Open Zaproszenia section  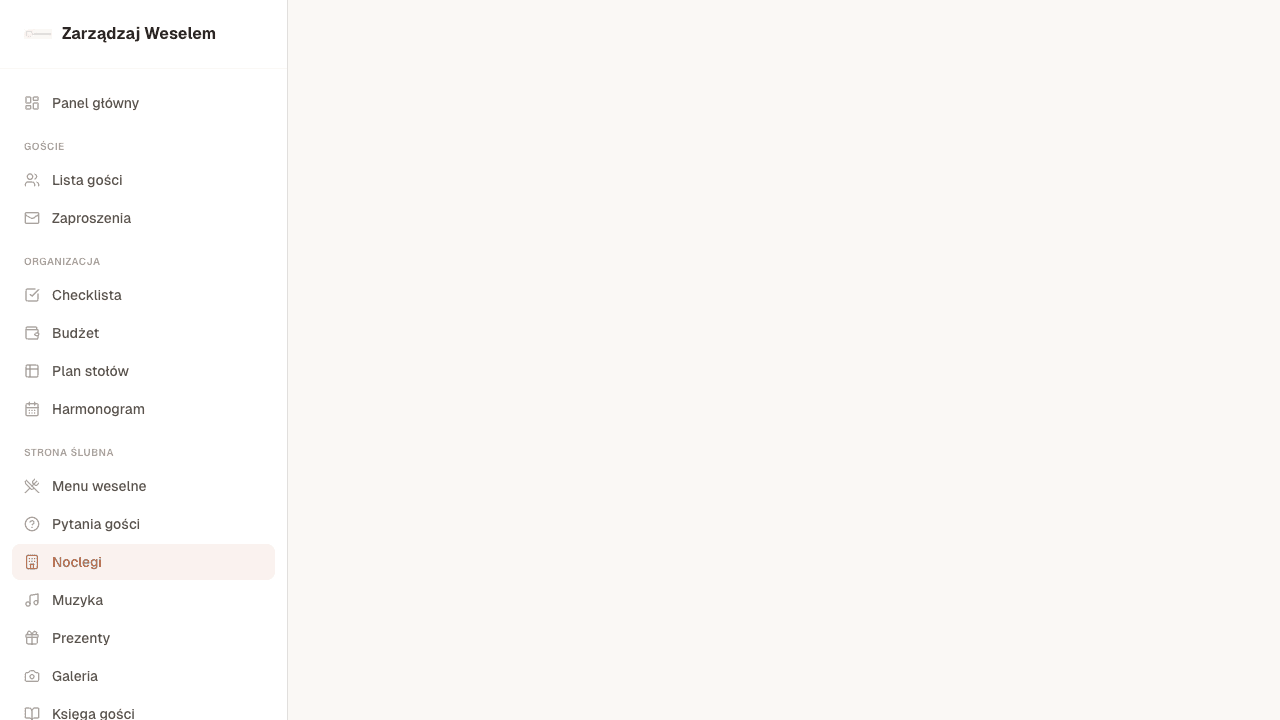click(91, 218)
